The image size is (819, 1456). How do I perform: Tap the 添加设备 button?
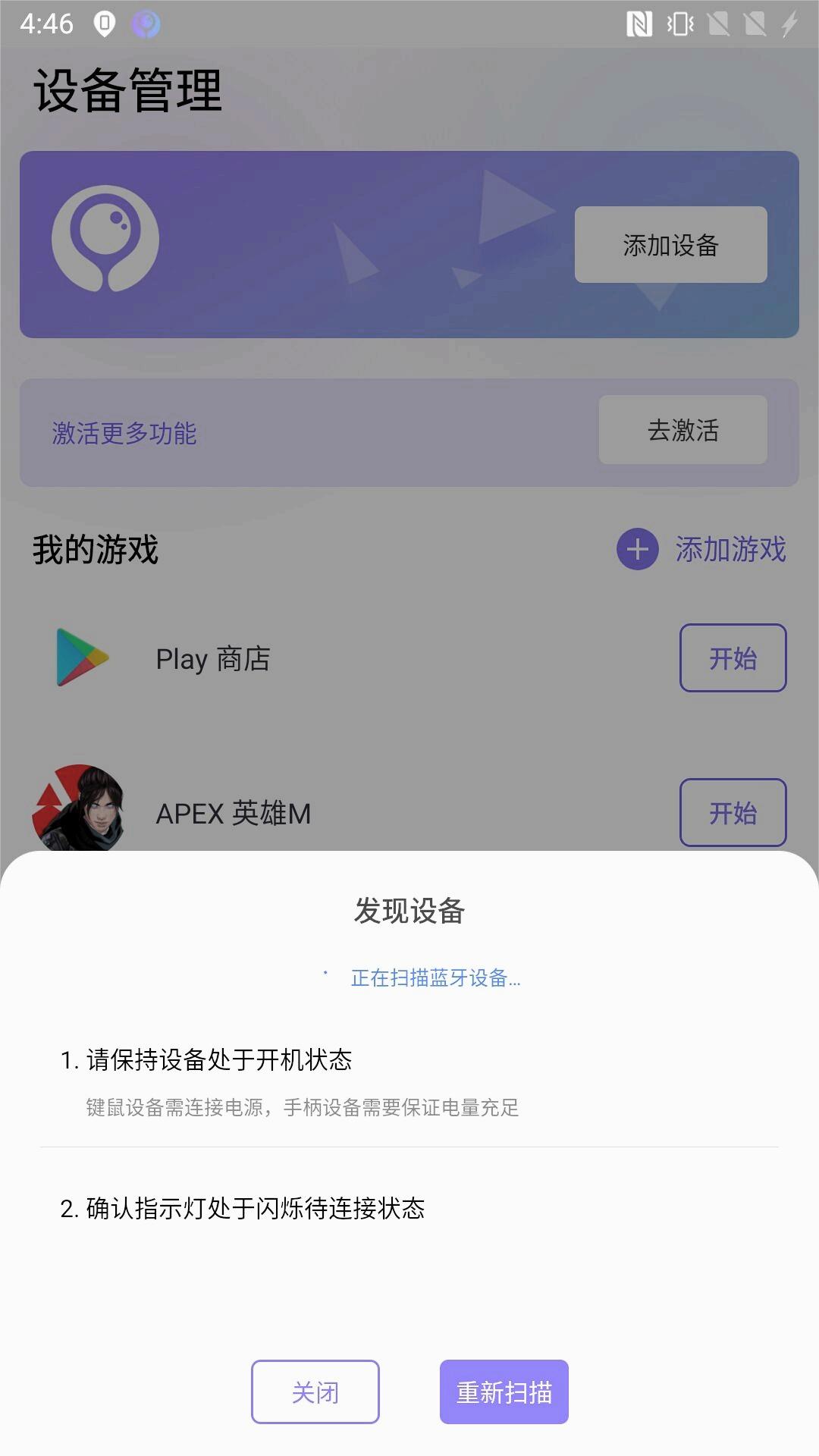click(670, 244)
